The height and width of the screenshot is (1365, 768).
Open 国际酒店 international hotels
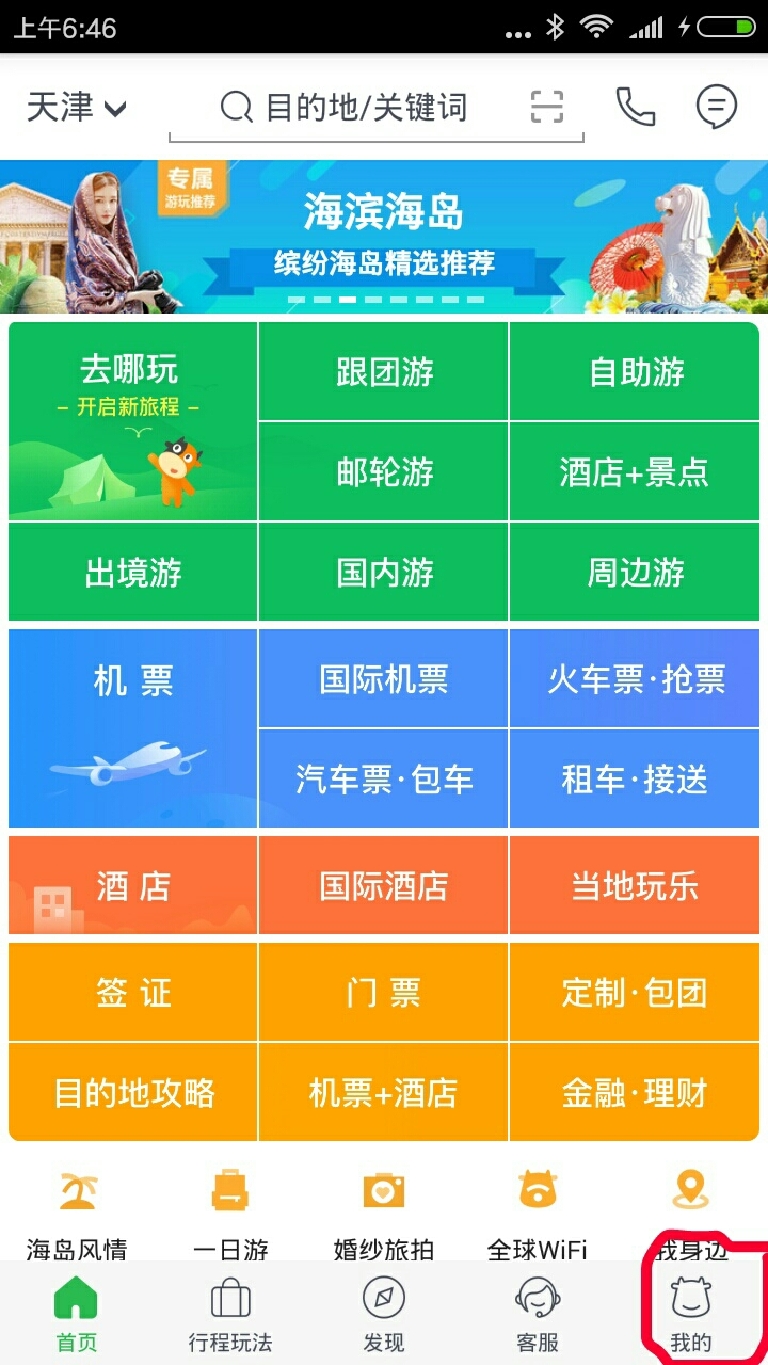click(384, 886)
